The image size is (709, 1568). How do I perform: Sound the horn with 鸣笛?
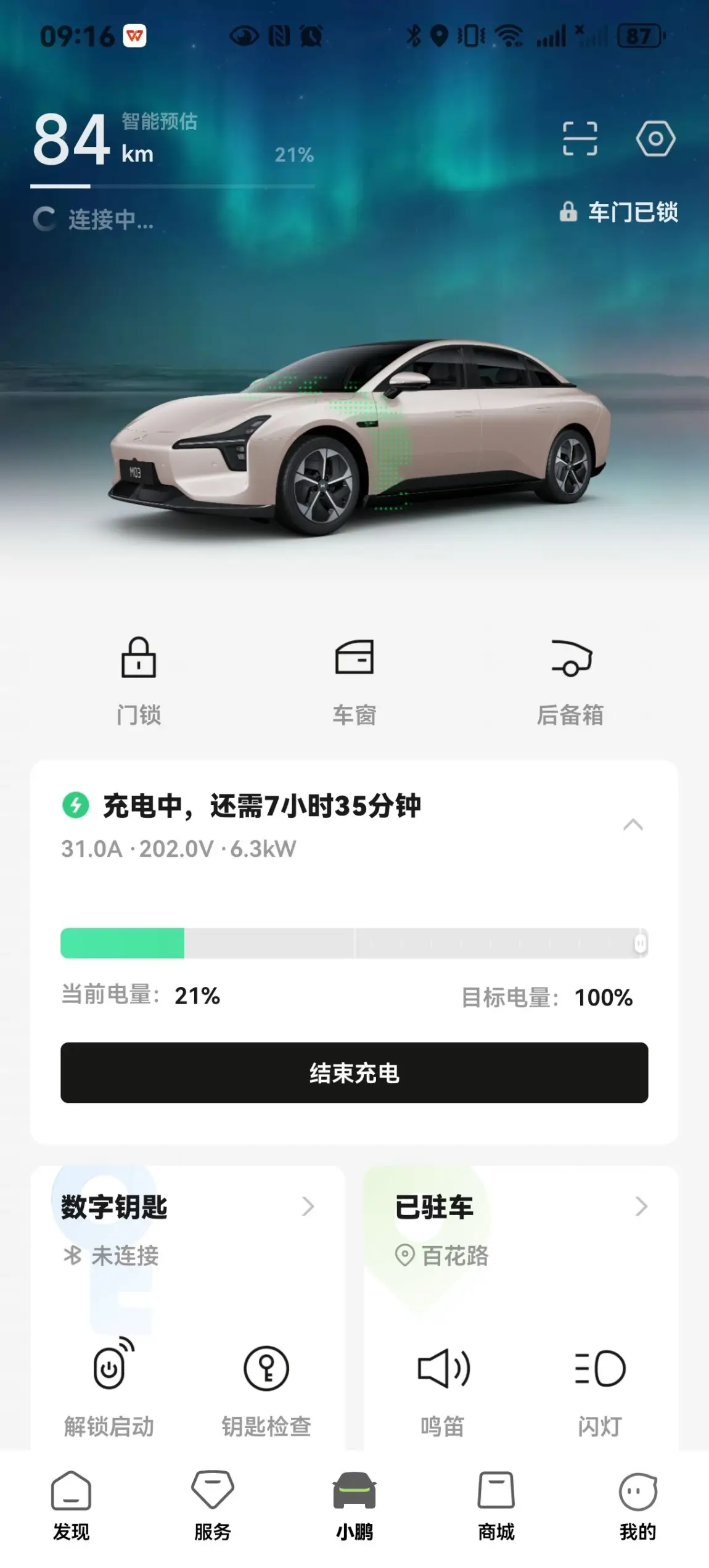(x=443, y=1389)
